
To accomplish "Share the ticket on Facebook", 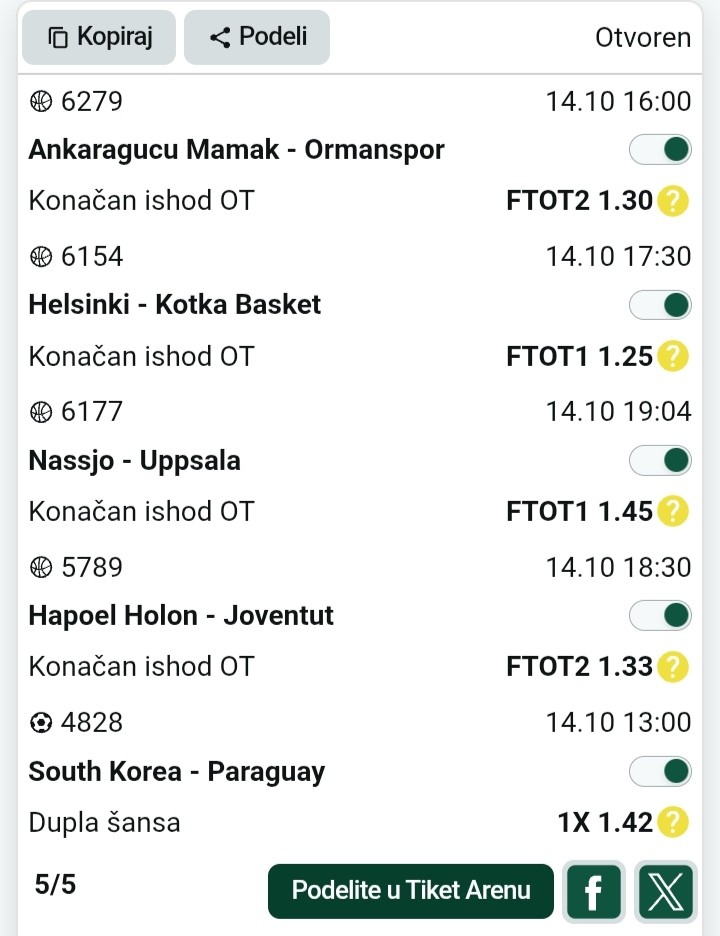I will pyautogui.click(x=594, y=891).
